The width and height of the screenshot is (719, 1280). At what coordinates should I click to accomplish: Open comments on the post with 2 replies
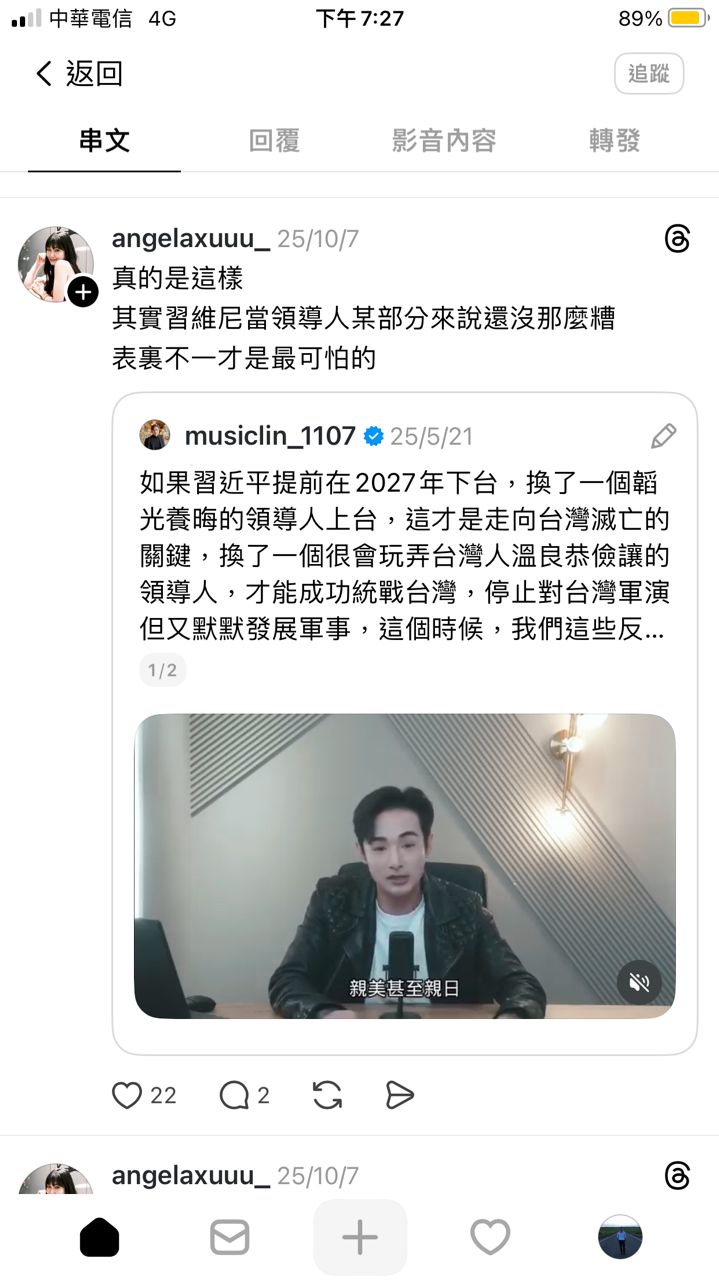pos(234,1095)
